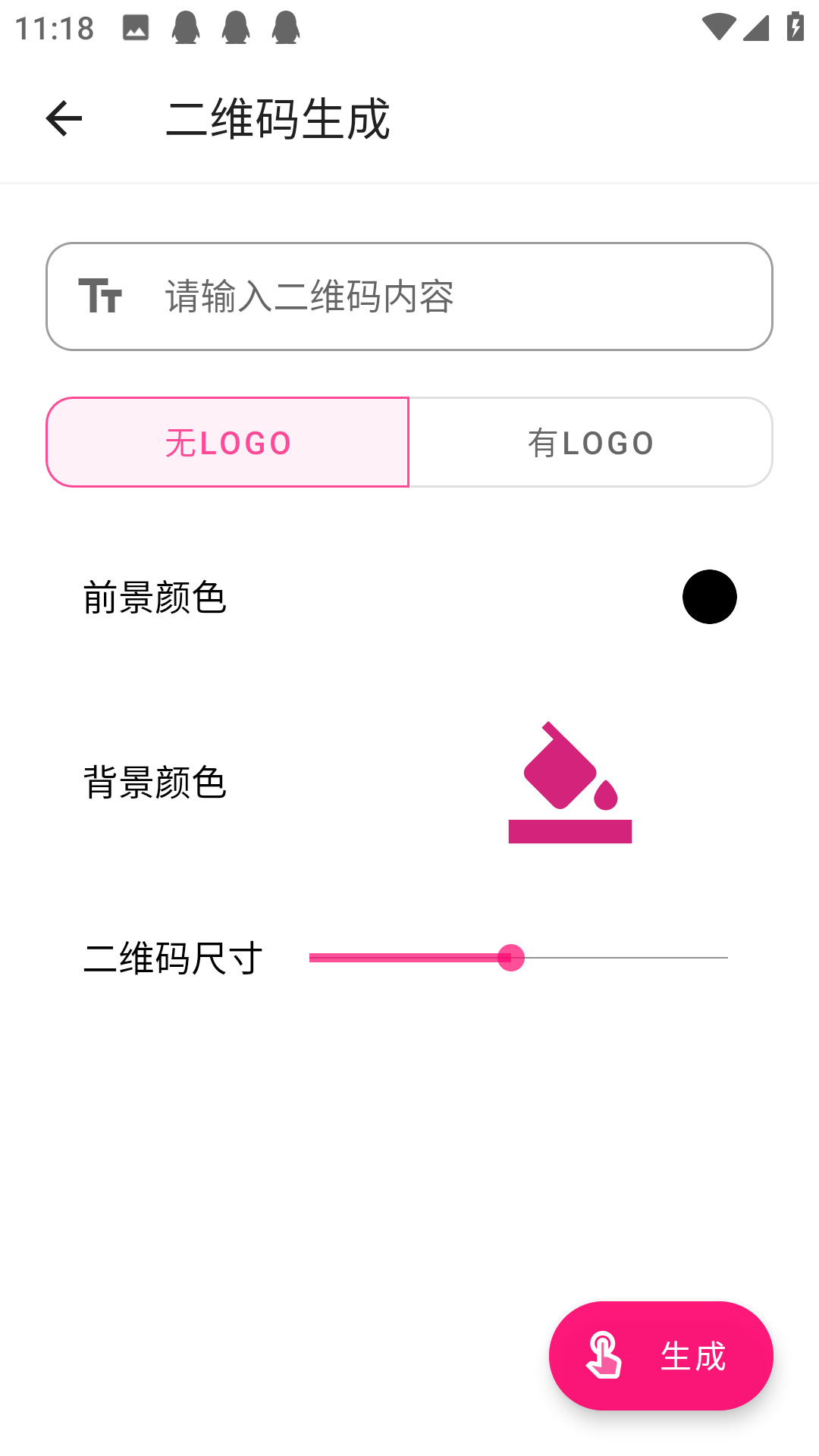Expand the QR content input options
The width and height of the screenshot is (819, 1456).
(409, 296)
